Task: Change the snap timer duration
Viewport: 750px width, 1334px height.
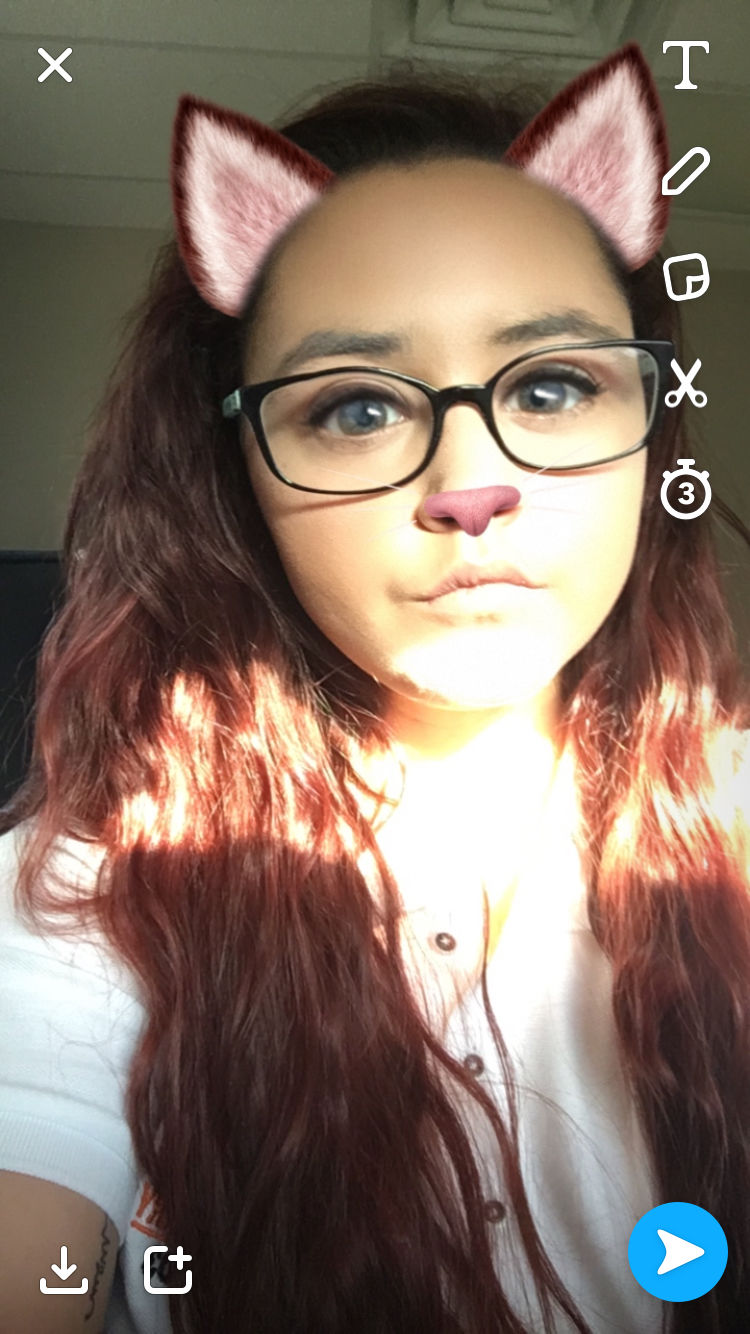Action: pos(686,489)
